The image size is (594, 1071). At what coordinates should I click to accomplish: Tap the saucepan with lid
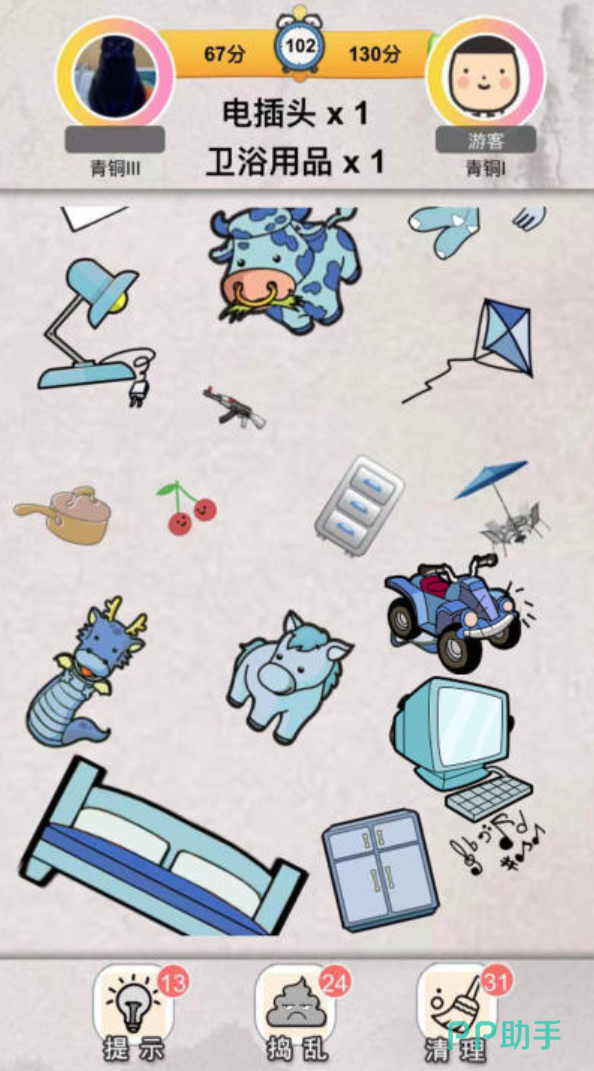[x=62, y=514]
